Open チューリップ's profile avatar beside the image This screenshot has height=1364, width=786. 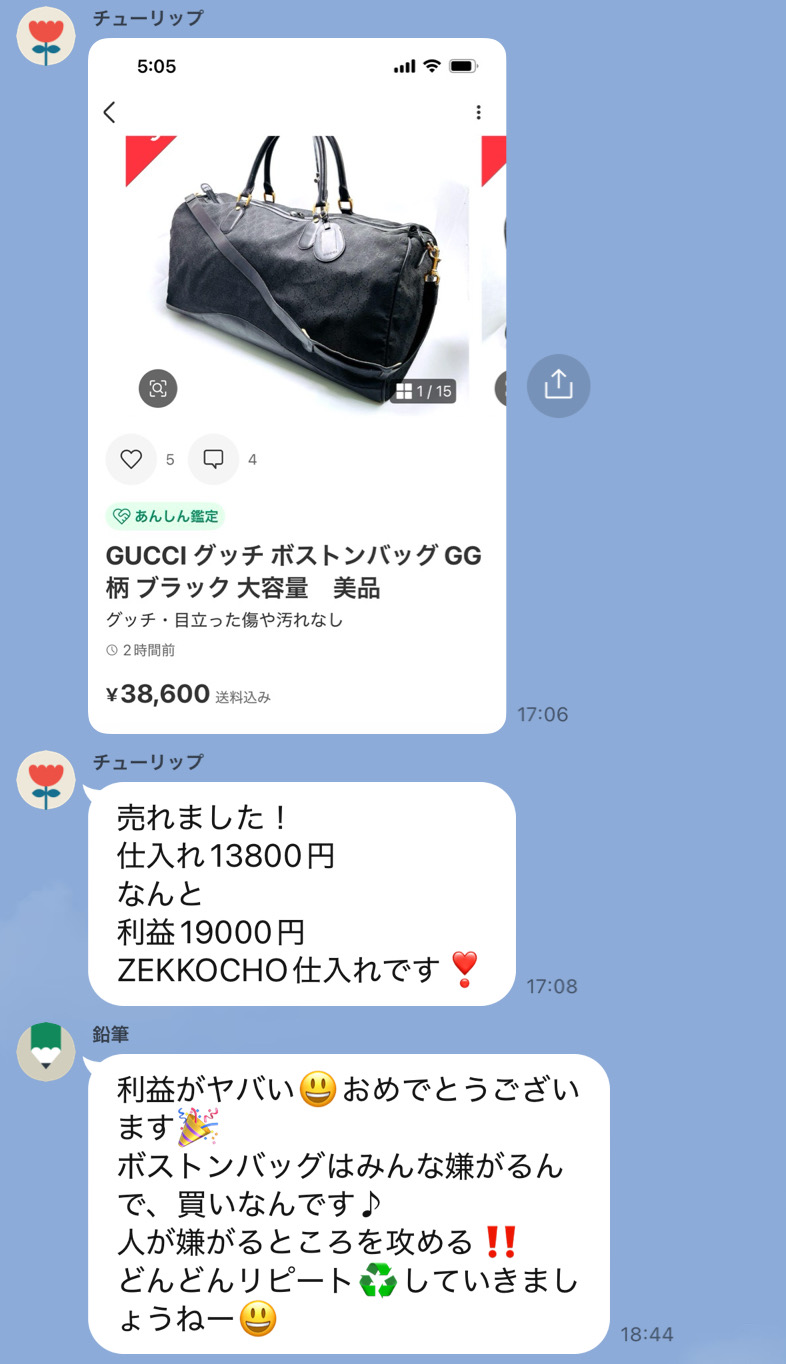(46, 36)
